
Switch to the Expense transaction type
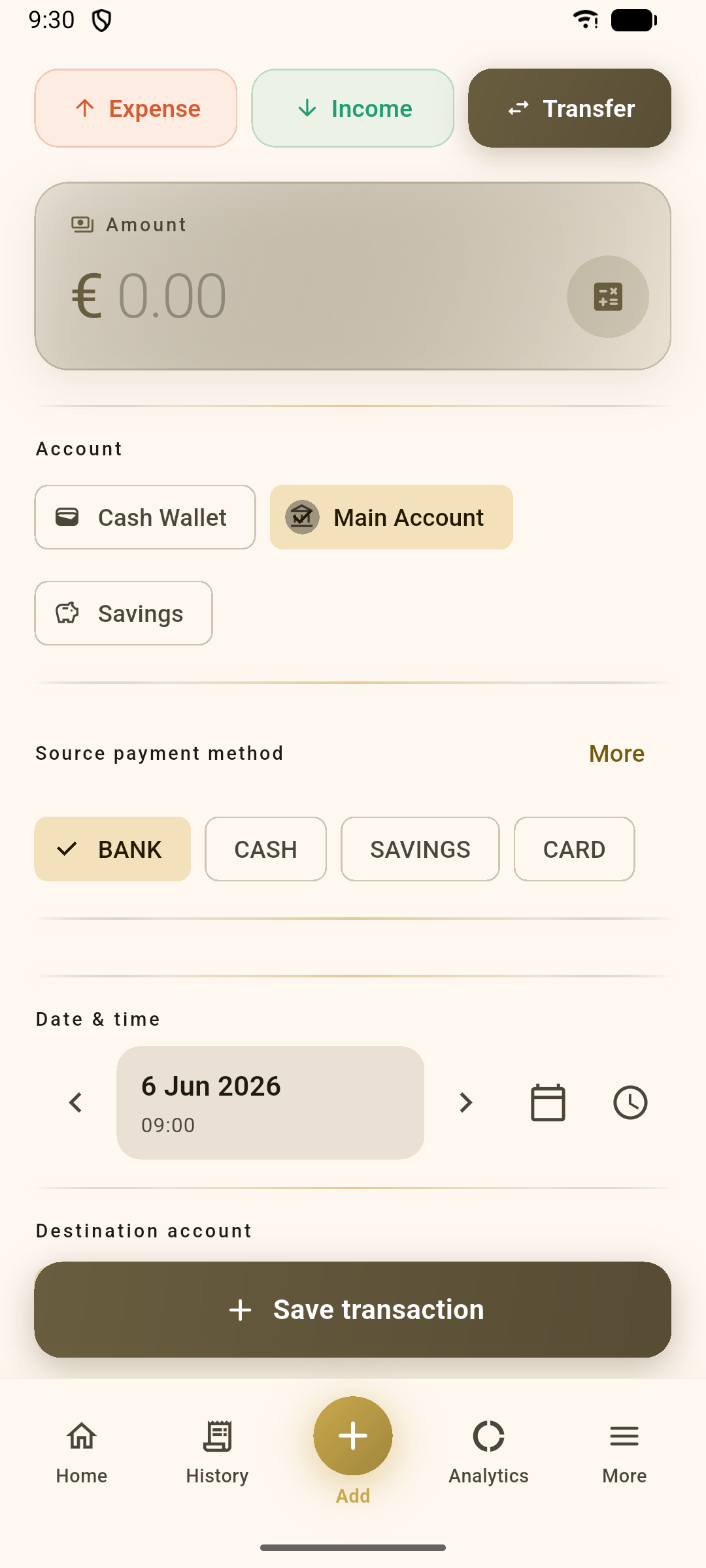pyautogui.click(x=136, y=108)
